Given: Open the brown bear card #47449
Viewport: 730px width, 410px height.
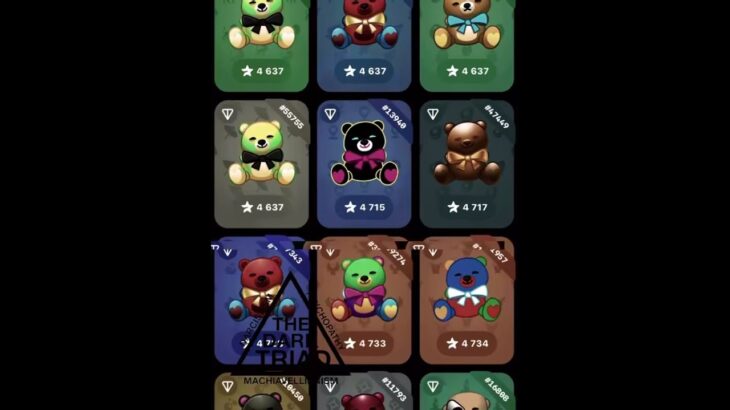Looking at the screenshot, I should click(x=466, y=152).
